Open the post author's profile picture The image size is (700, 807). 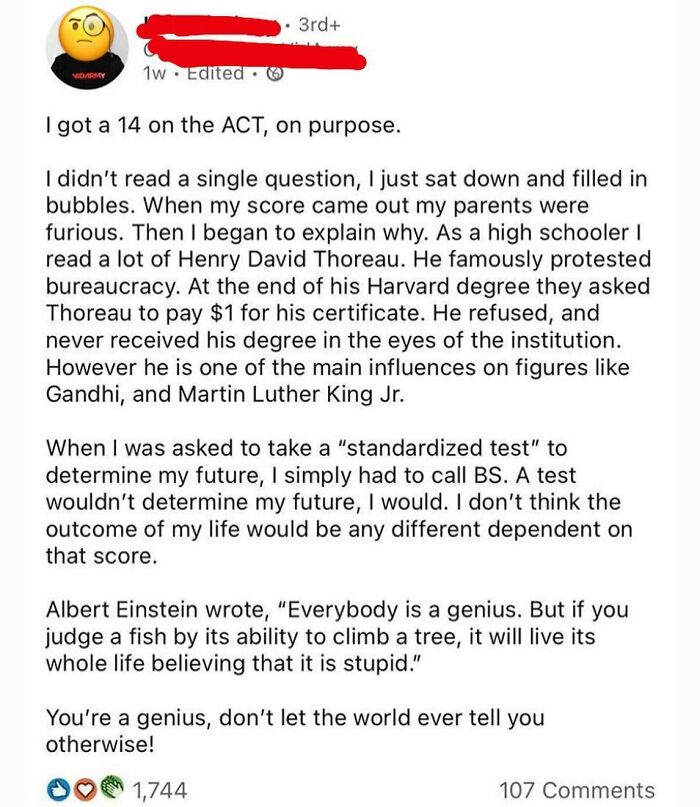click(x=87, y=48)
